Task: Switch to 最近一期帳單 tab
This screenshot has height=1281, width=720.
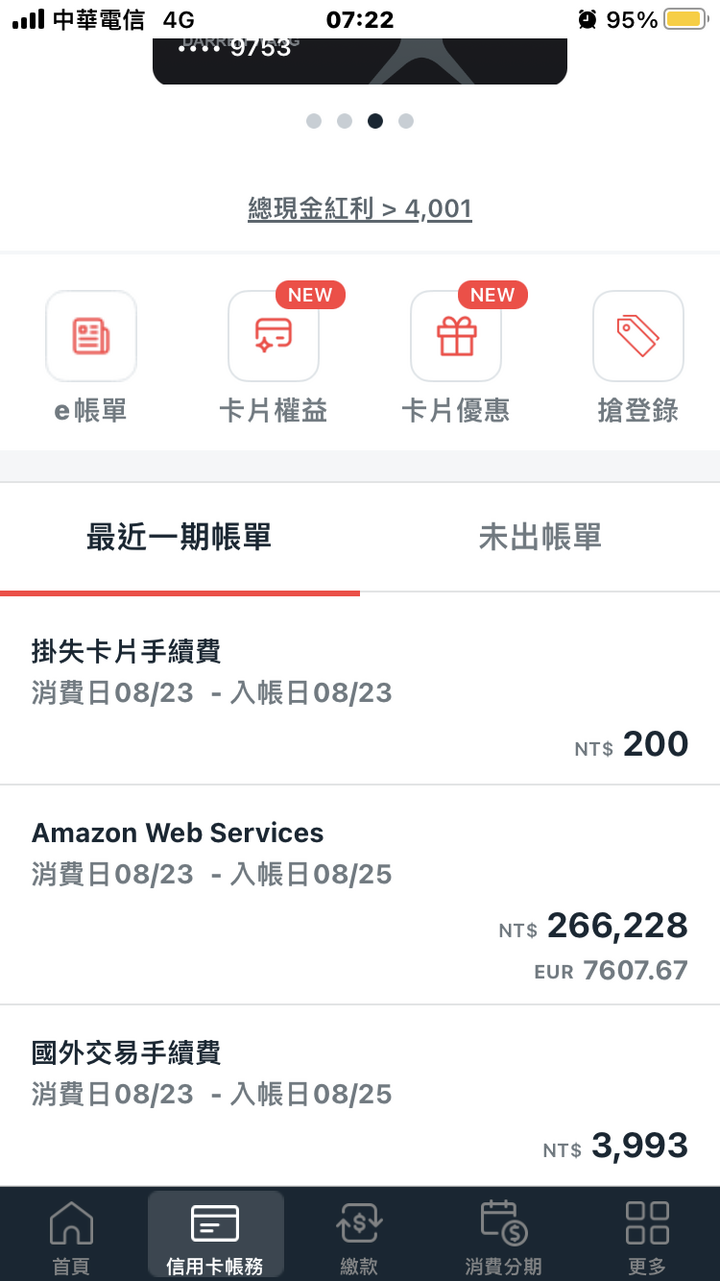Action: pos(180,538)
